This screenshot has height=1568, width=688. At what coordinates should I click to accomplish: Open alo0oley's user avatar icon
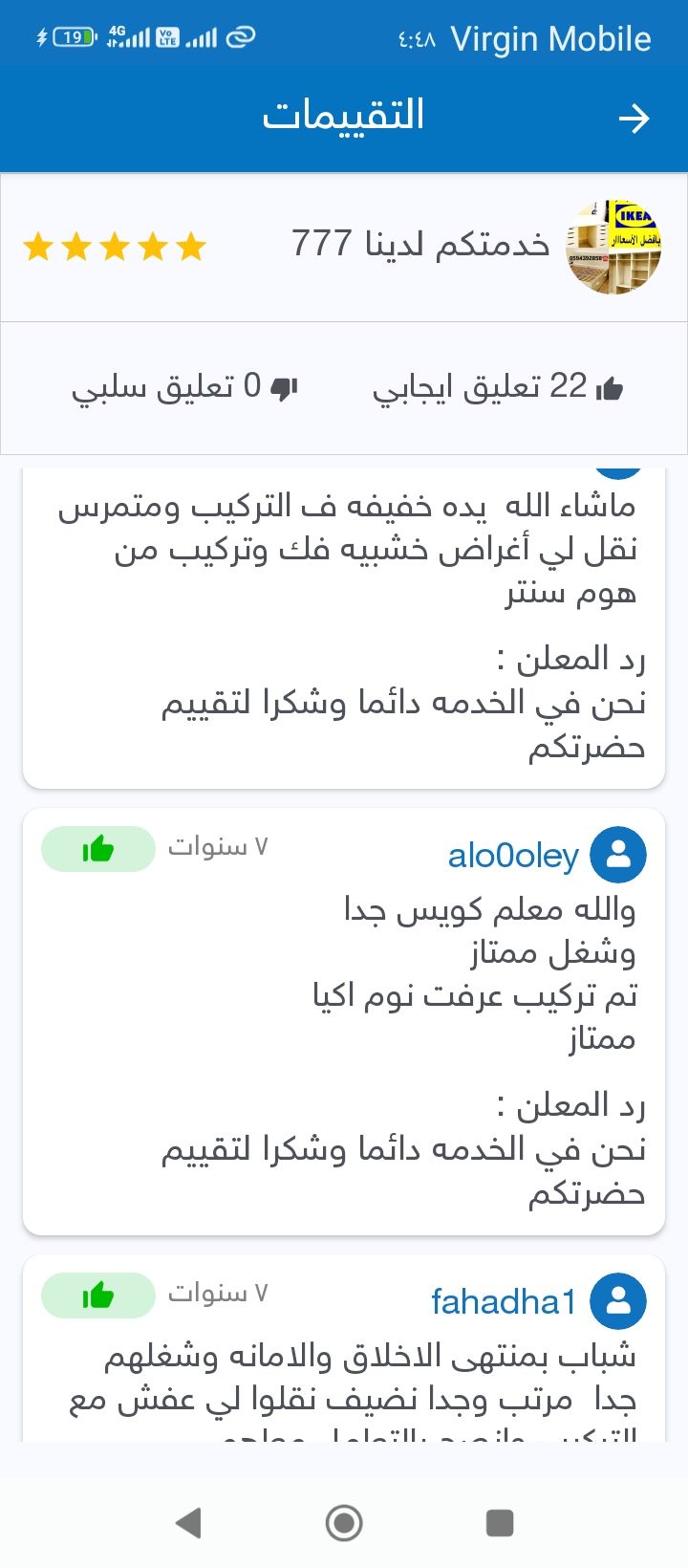pyautogui.click(x=618, y=855)
